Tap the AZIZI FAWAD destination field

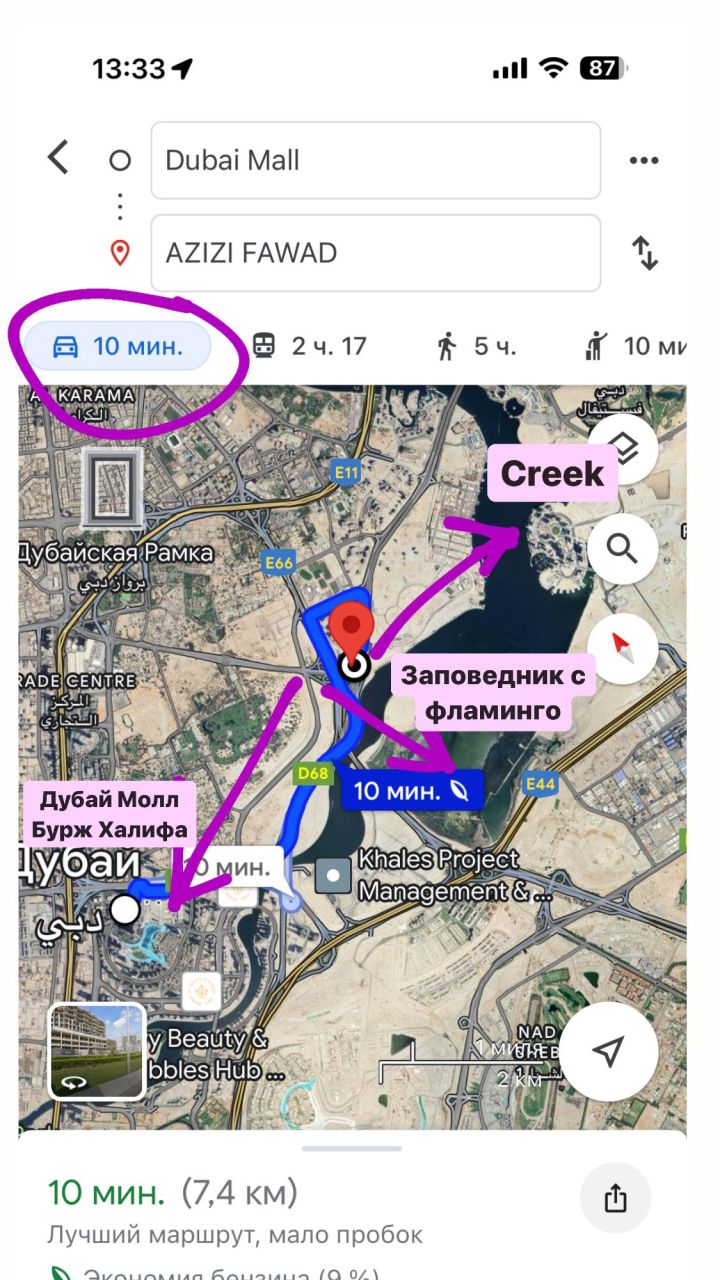(x=375, y=253)
